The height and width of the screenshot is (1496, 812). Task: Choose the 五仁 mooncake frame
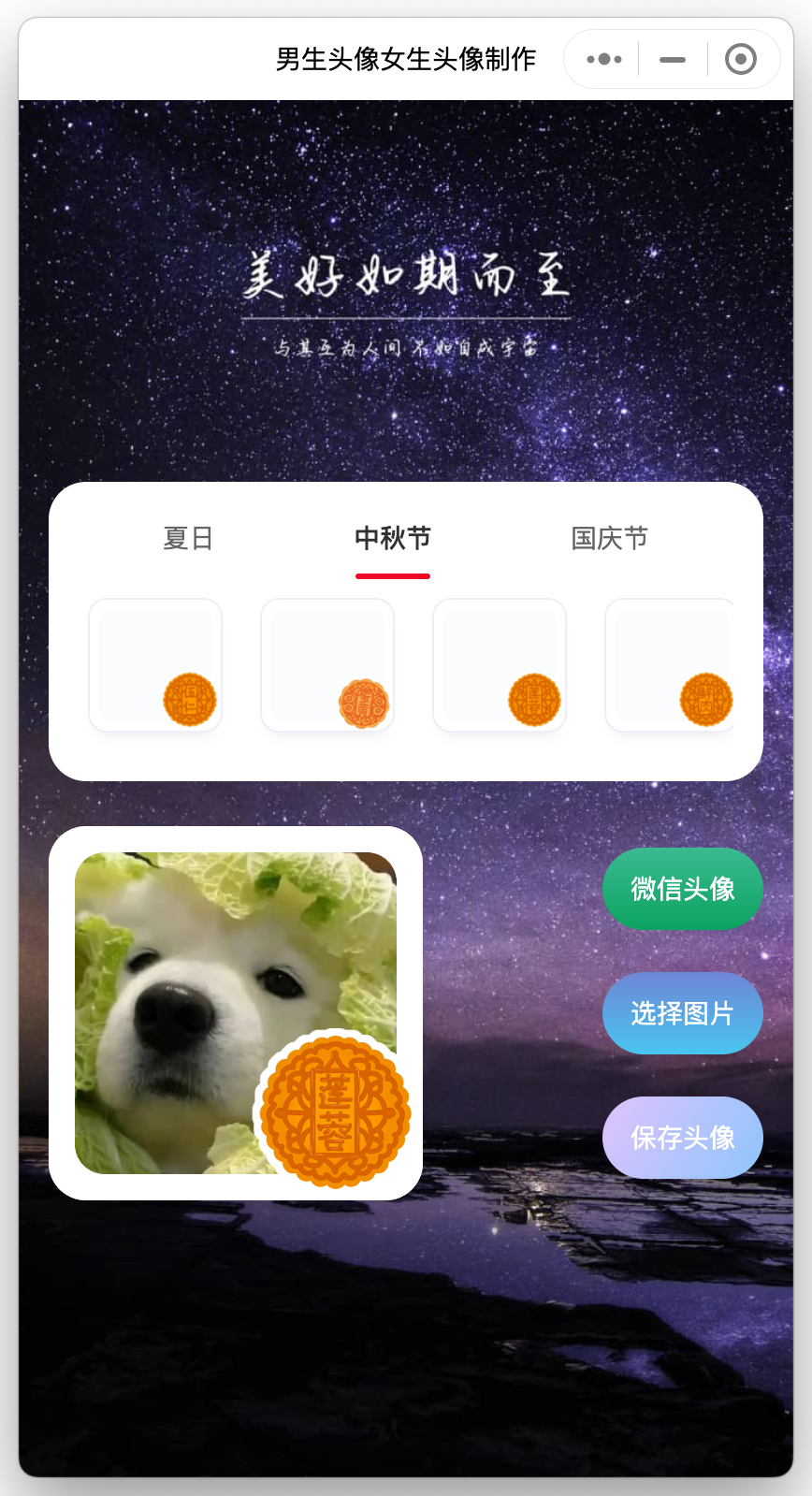tap(155, 665)
